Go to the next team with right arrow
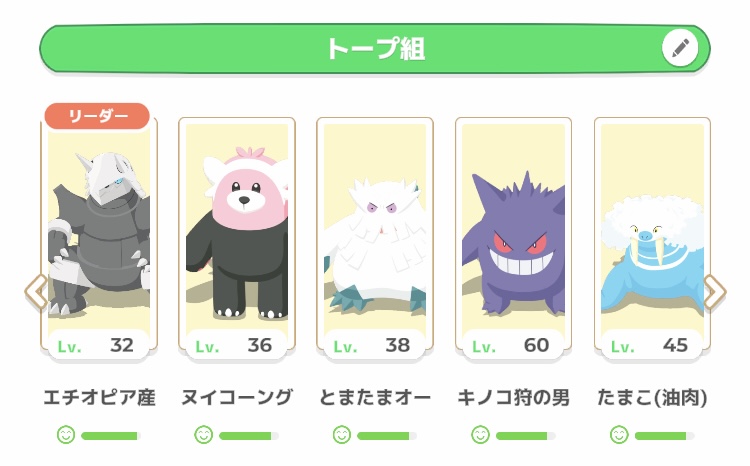The width and height of the screenshot is (750, 466). 716,291
